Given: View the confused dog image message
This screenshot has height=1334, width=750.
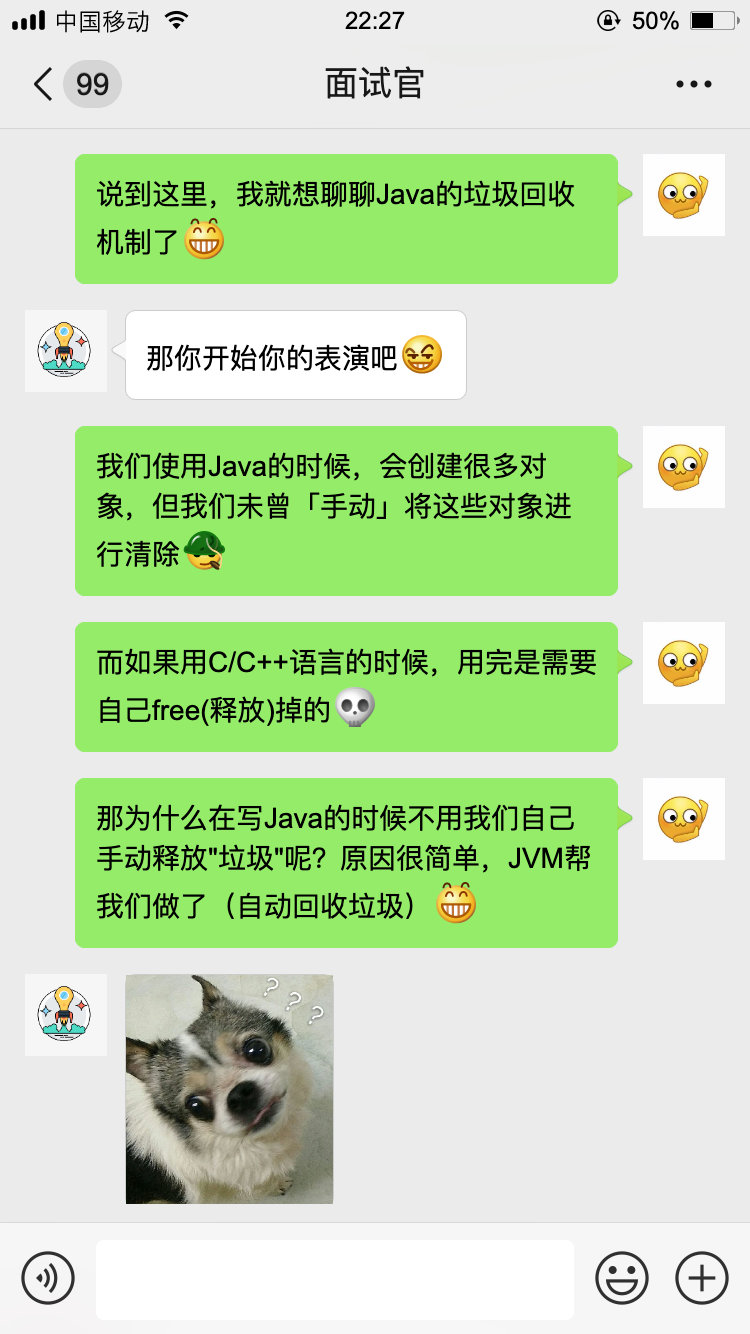Looking at the screenshot, I should click(x=229, y=1089).
